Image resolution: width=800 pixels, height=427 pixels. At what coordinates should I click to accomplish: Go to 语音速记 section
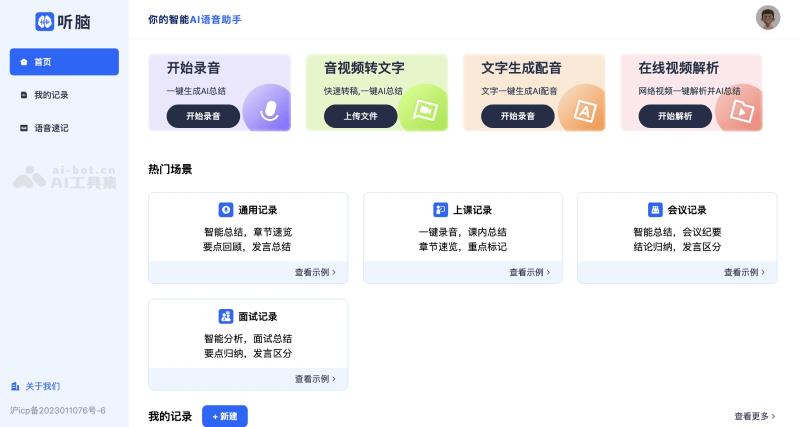click(x=50, y=128)
